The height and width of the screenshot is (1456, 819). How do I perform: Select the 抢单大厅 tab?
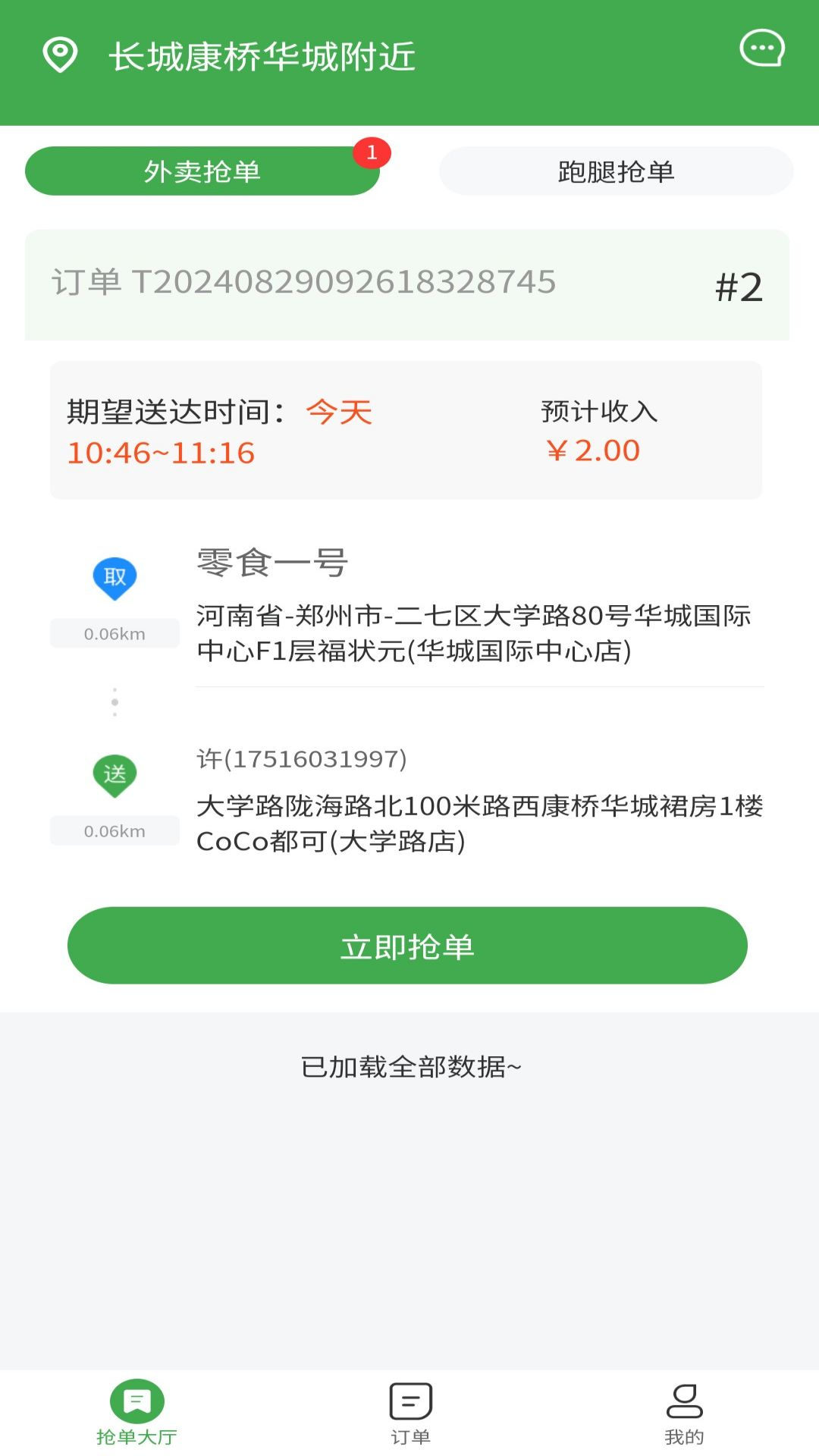(136, 1413)
